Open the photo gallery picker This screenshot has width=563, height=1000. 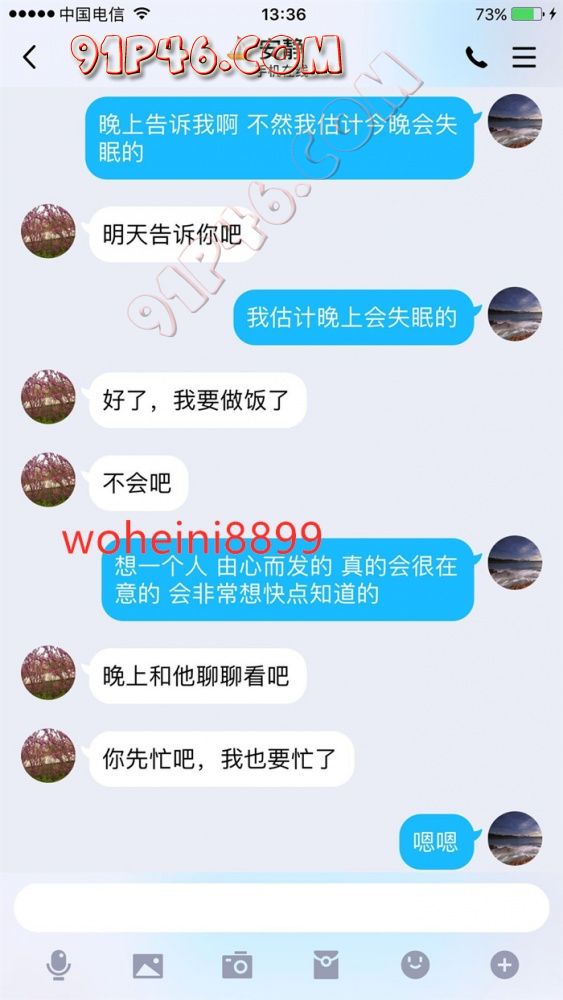click(148, 966)
